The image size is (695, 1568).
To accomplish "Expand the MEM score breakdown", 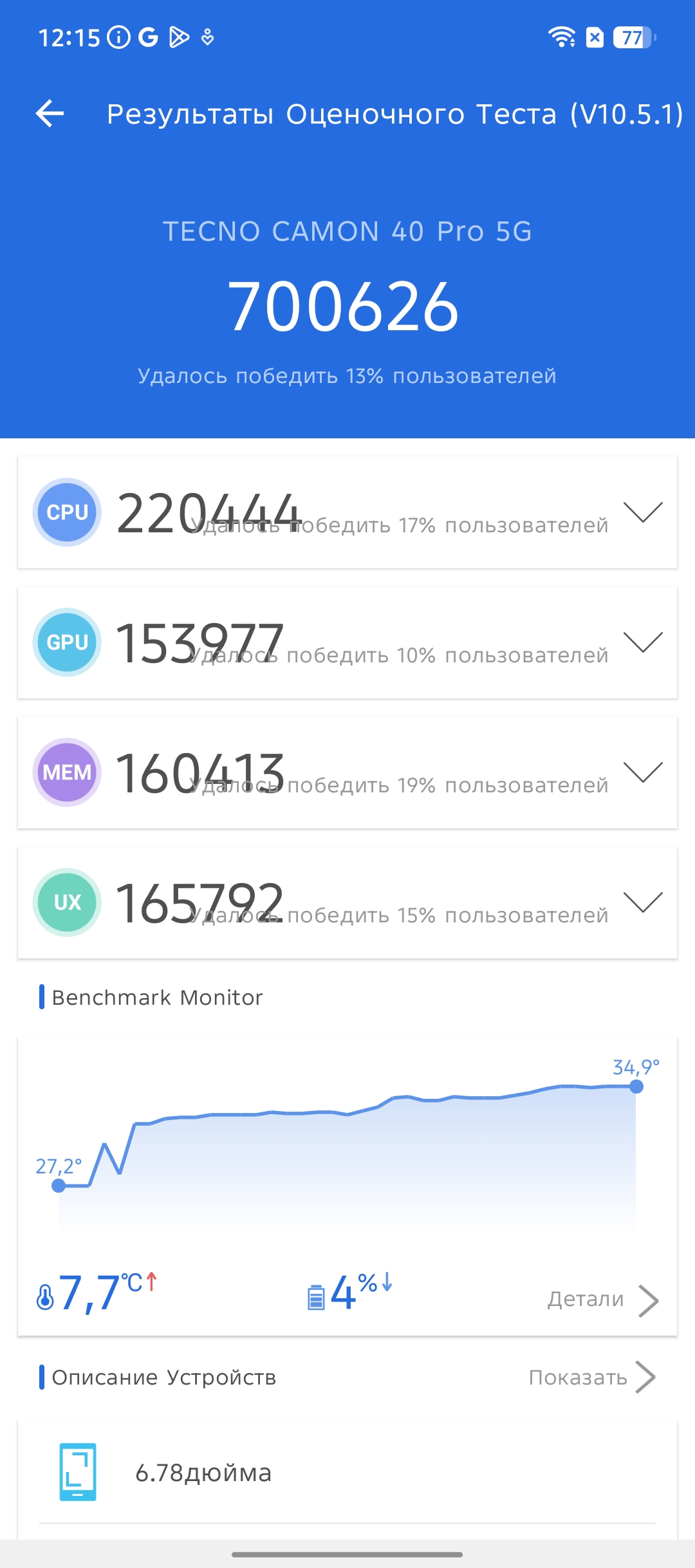I will 642,772.
